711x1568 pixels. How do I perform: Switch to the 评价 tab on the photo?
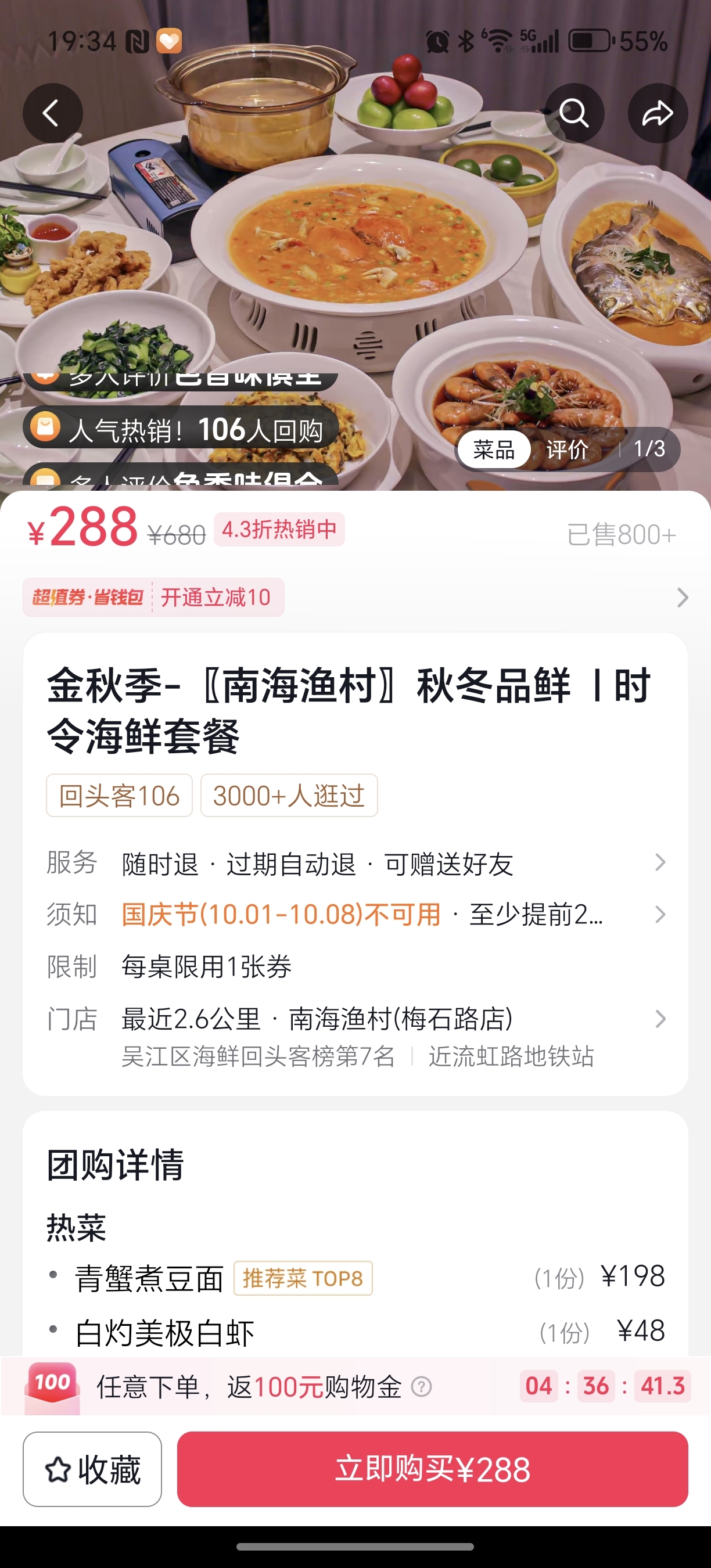pos(567,450)
